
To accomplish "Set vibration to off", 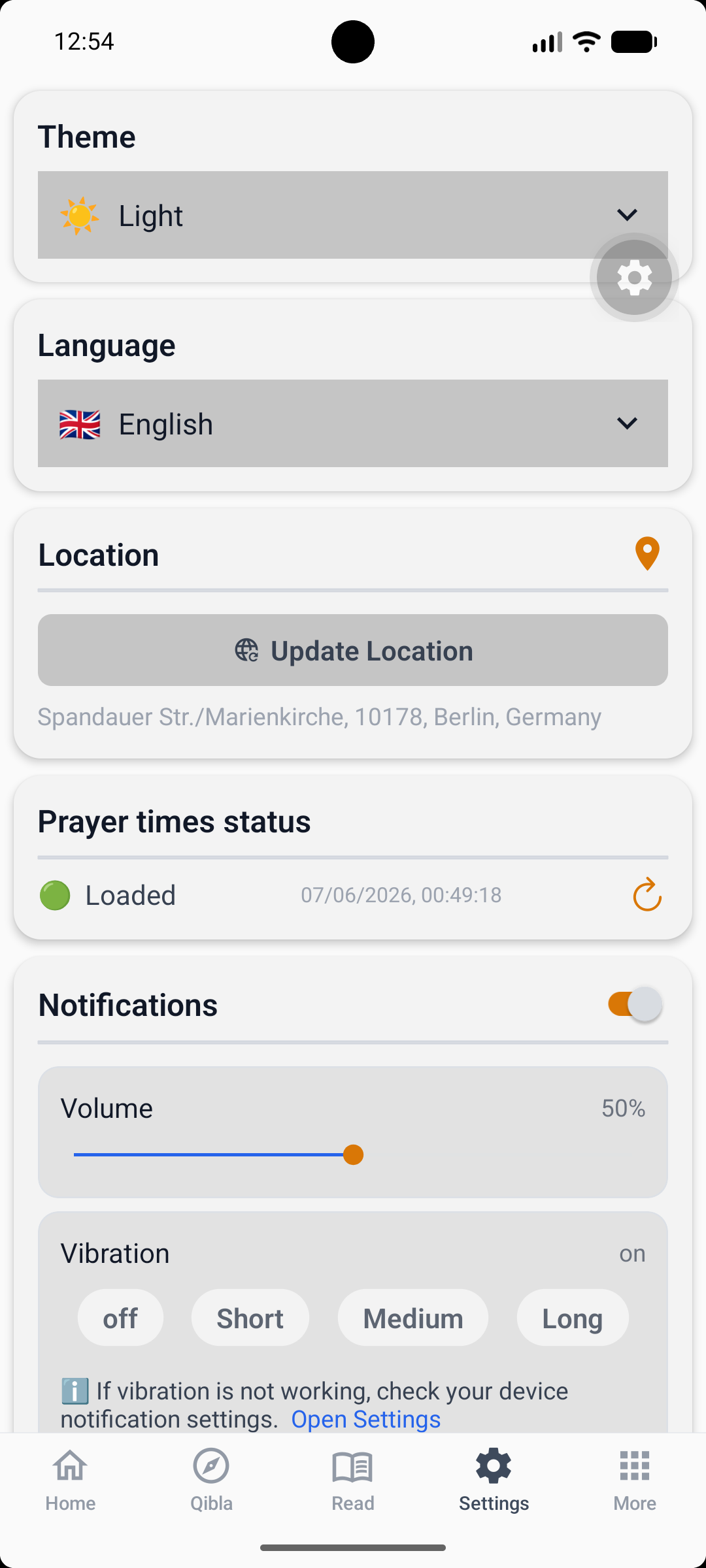I will tap(120, 1318).
